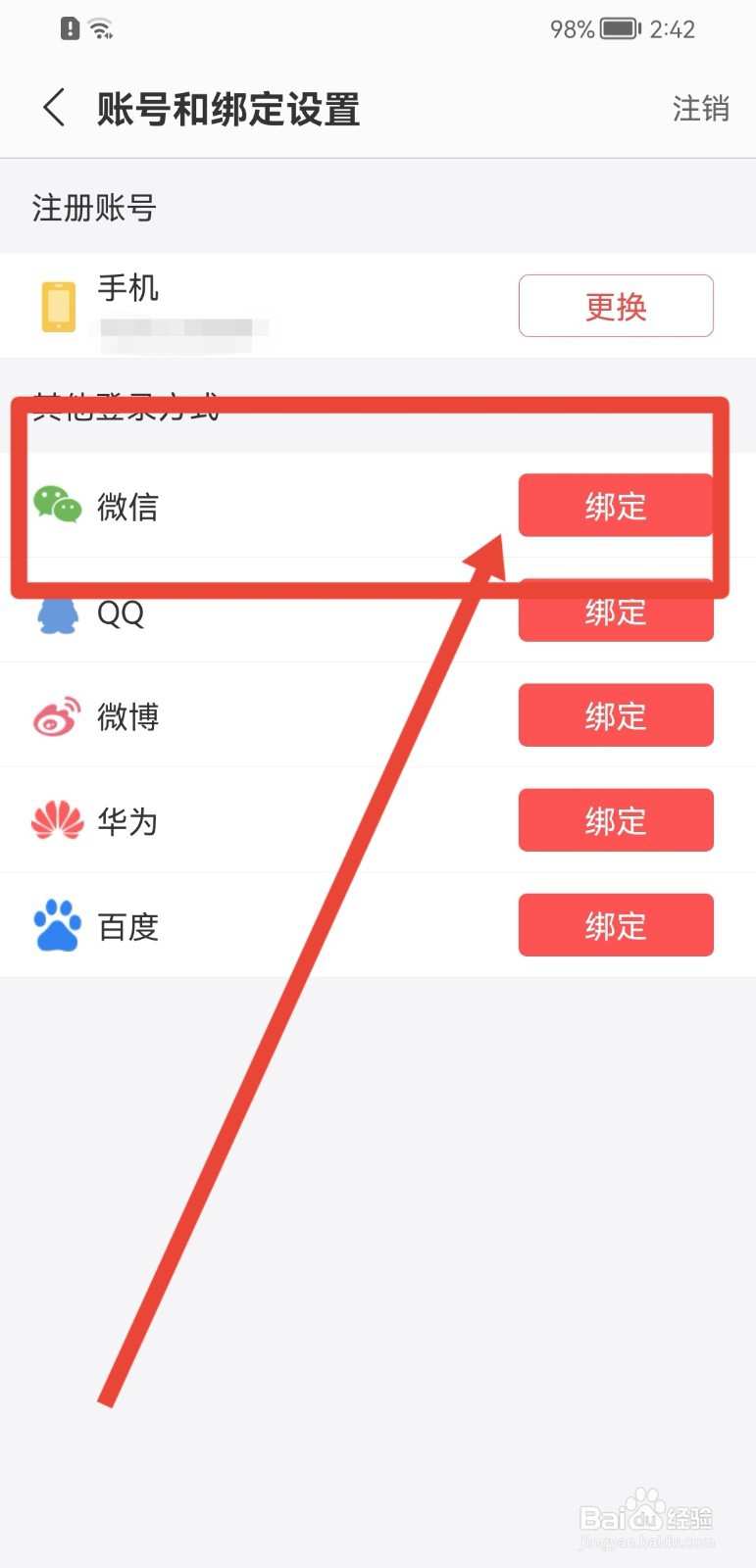Tap the back arrow to return
756x1568 pixels.
click(54, 109)
